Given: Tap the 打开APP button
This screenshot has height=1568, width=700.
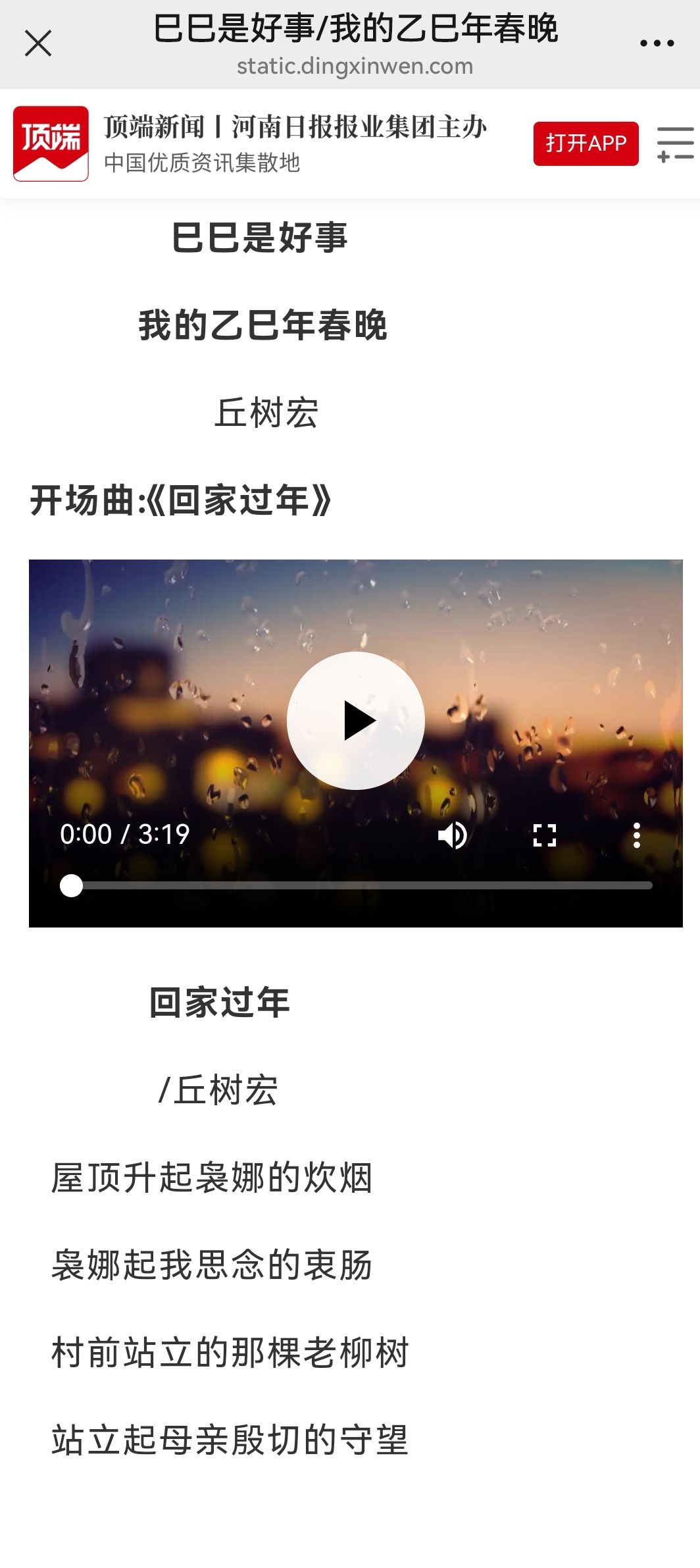Looking at the screenshot, I should pos(586,144).
